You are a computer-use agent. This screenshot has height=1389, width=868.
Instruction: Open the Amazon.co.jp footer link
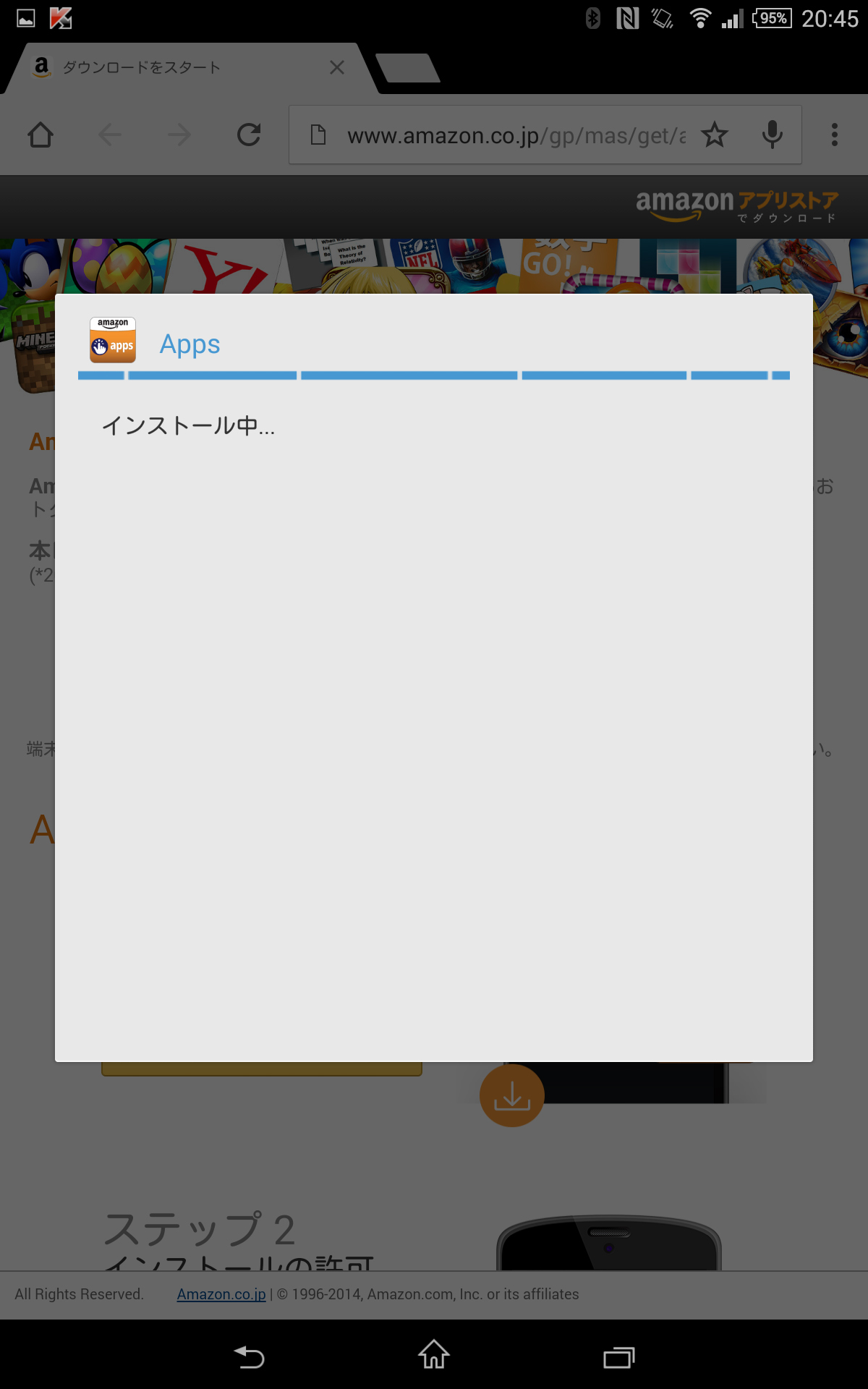click(x=221, y=1294)
